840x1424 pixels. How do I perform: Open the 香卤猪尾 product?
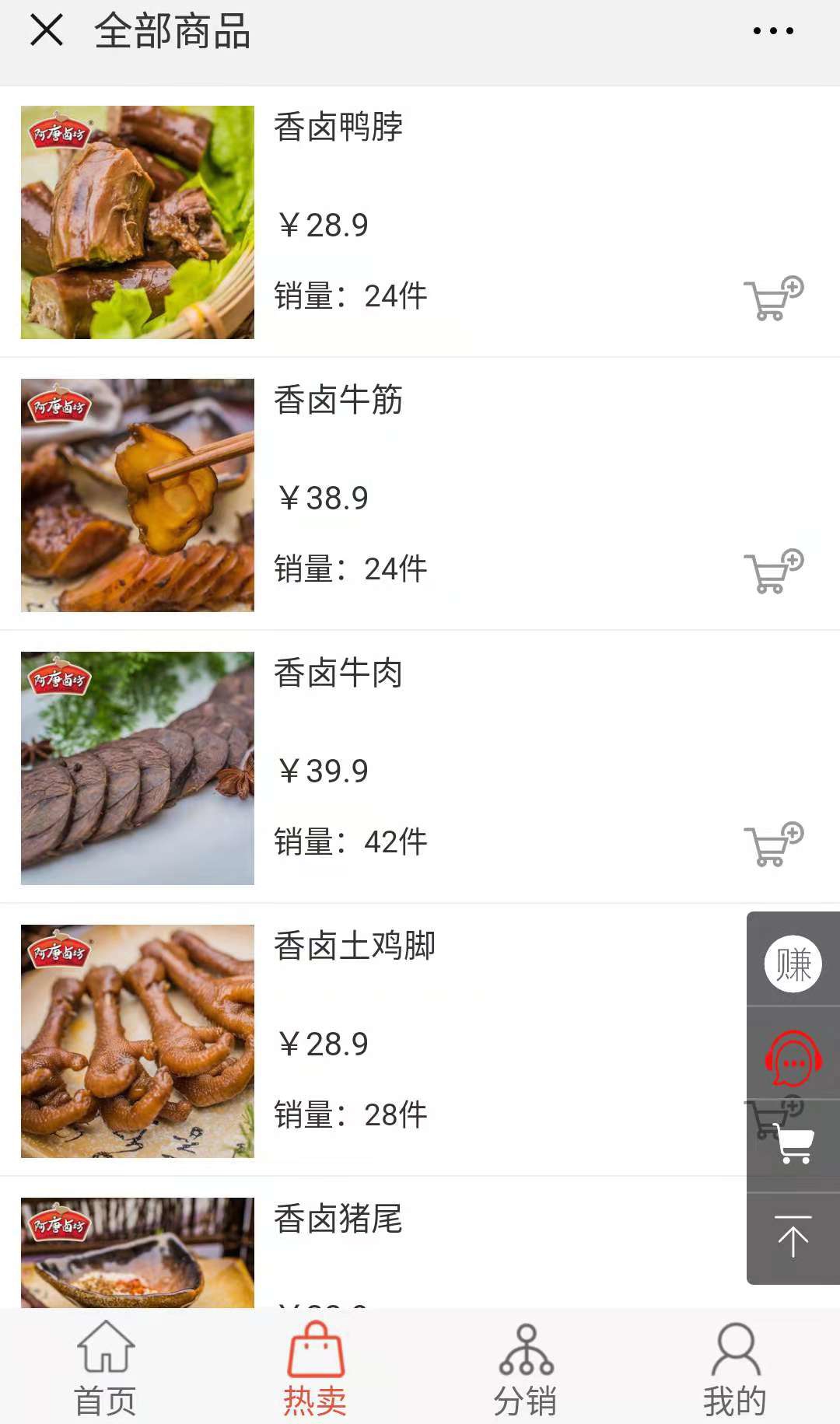338,1219
